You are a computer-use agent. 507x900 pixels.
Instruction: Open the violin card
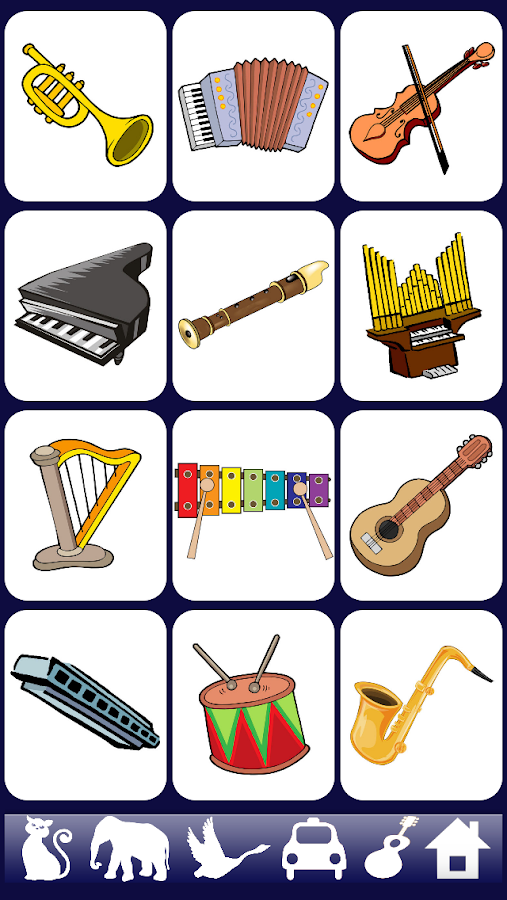point(421,106)
